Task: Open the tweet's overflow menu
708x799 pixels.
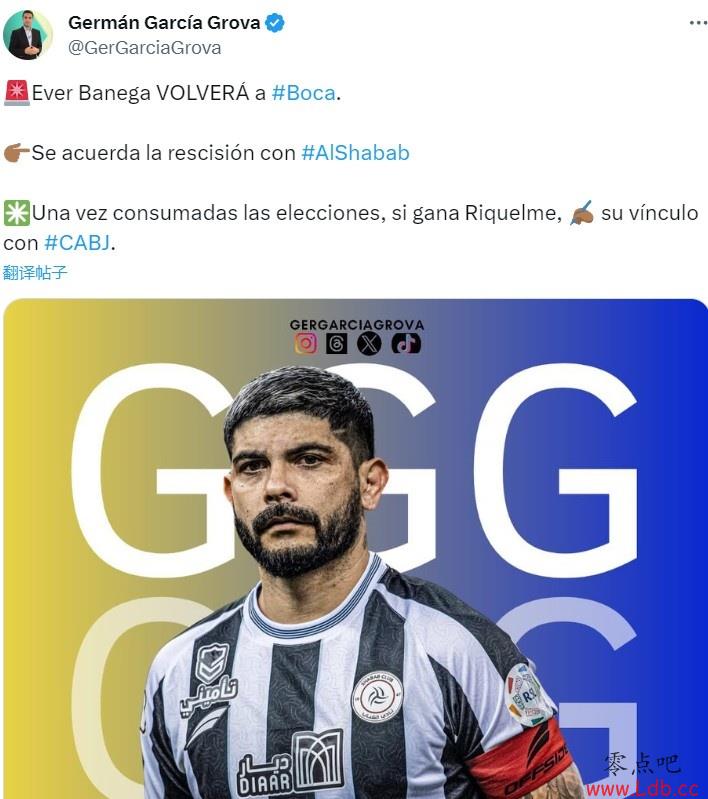Action: point(696,22)
